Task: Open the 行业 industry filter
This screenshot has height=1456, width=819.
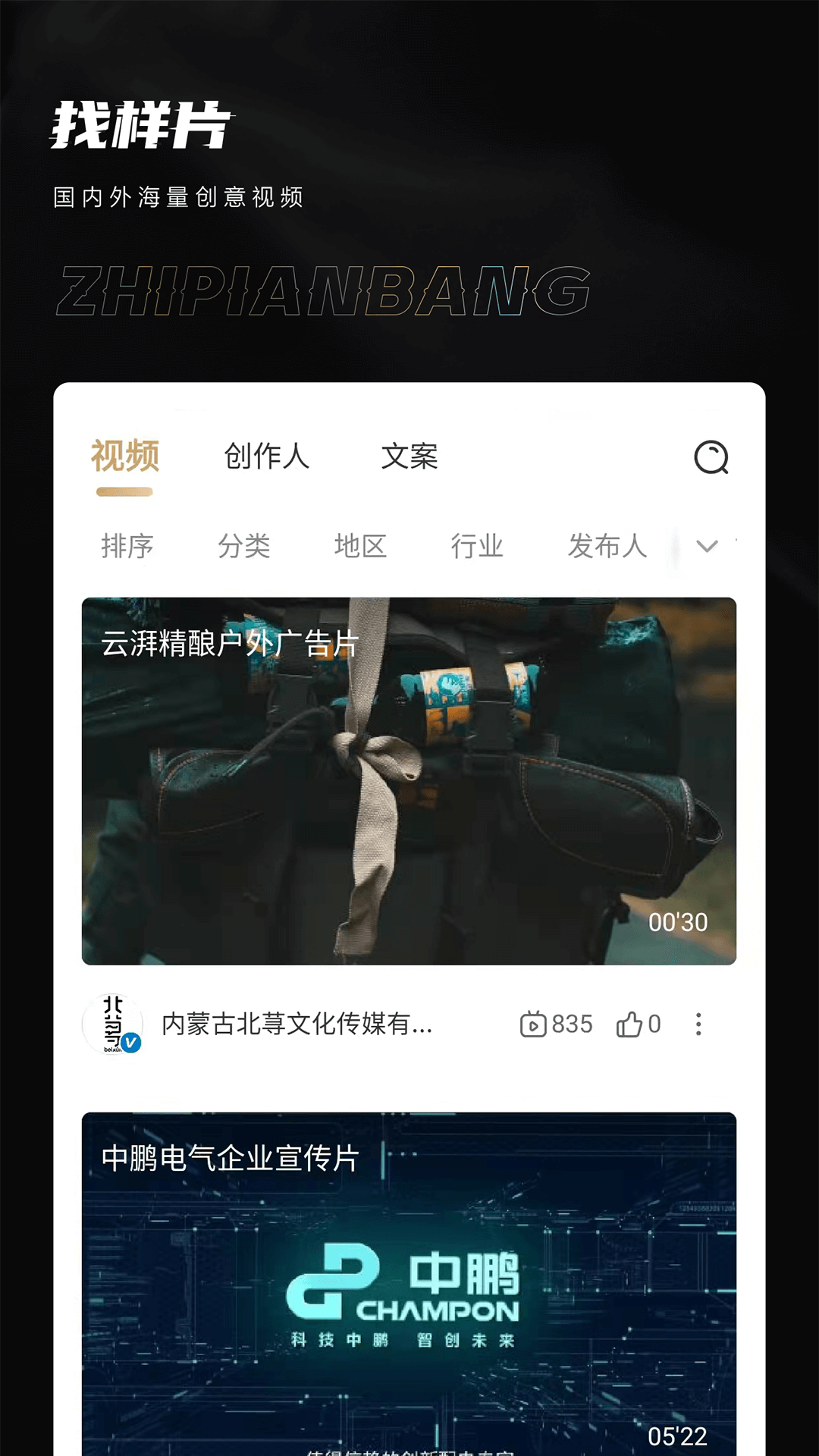Action: (477, 544)
